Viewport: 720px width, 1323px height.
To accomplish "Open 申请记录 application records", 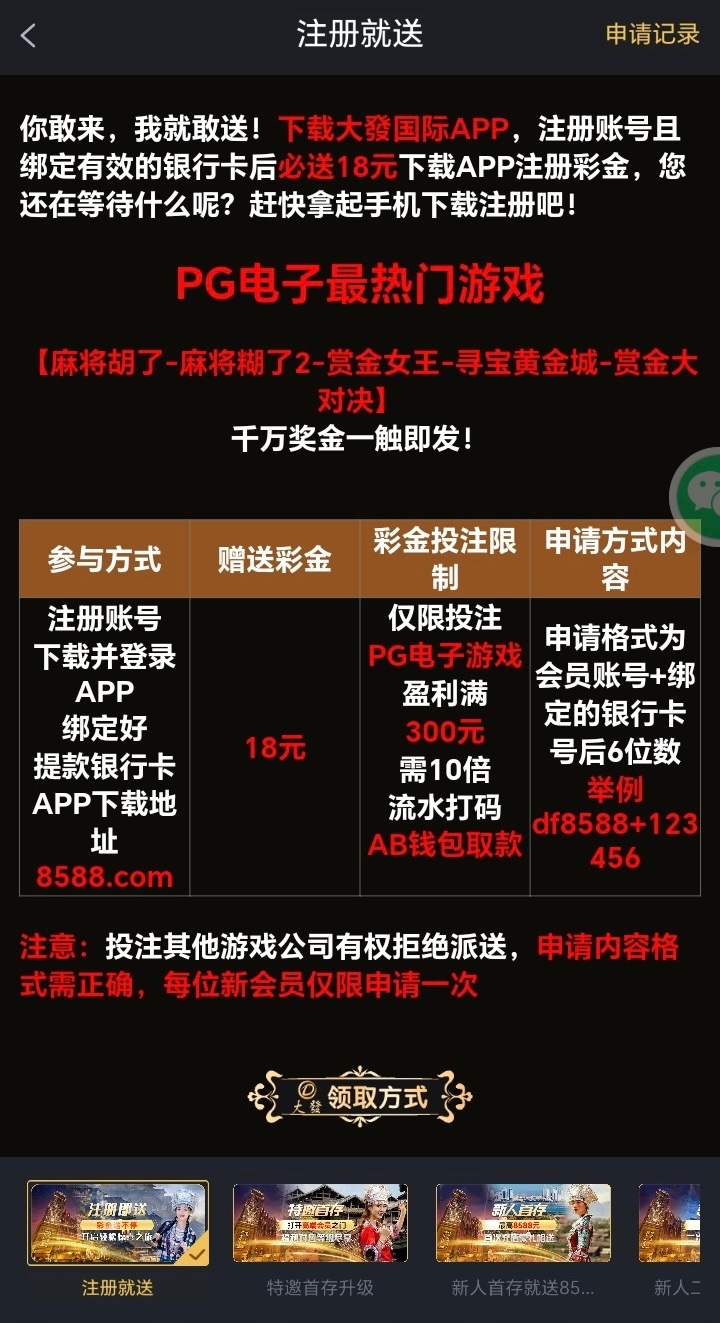I will [652, 34].
